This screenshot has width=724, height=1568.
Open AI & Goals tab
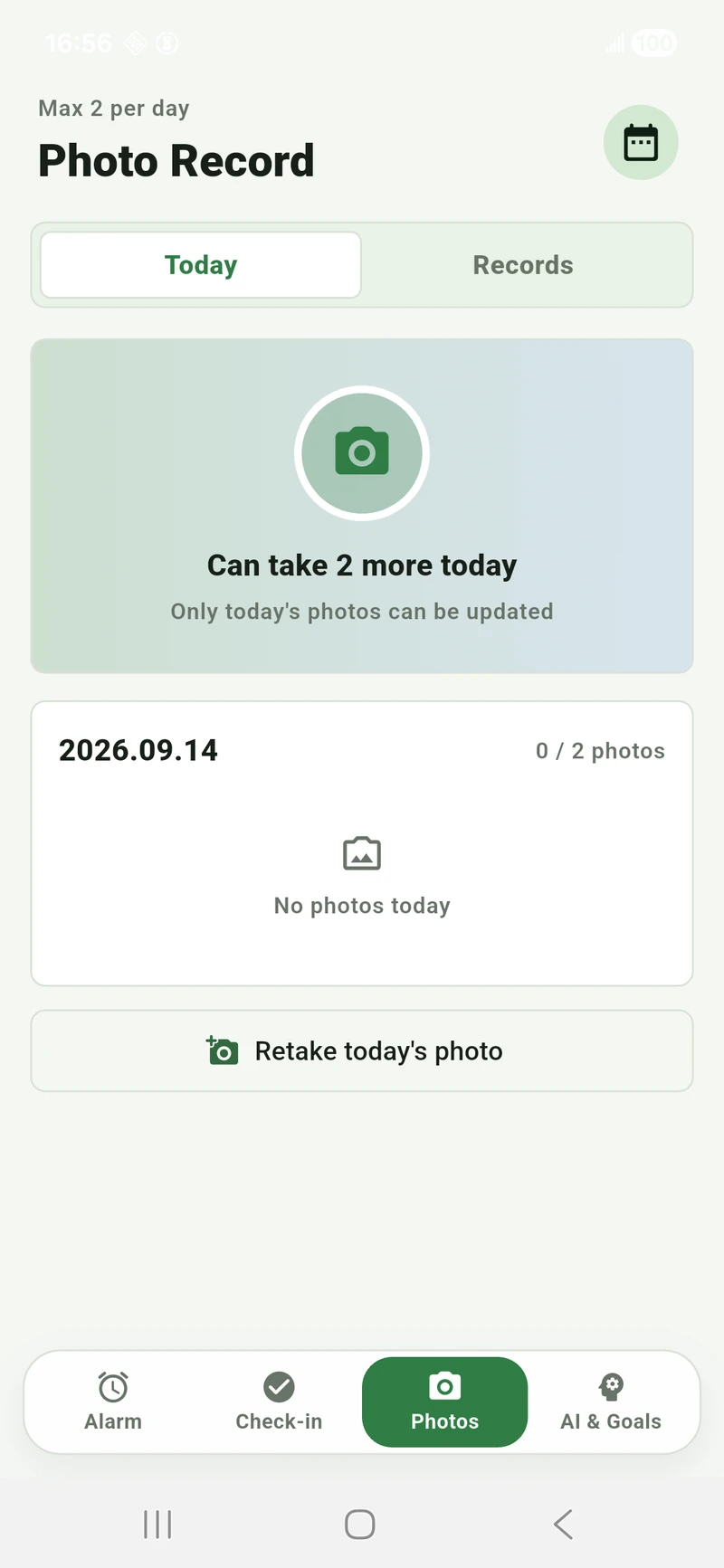tap(611, 1402)
